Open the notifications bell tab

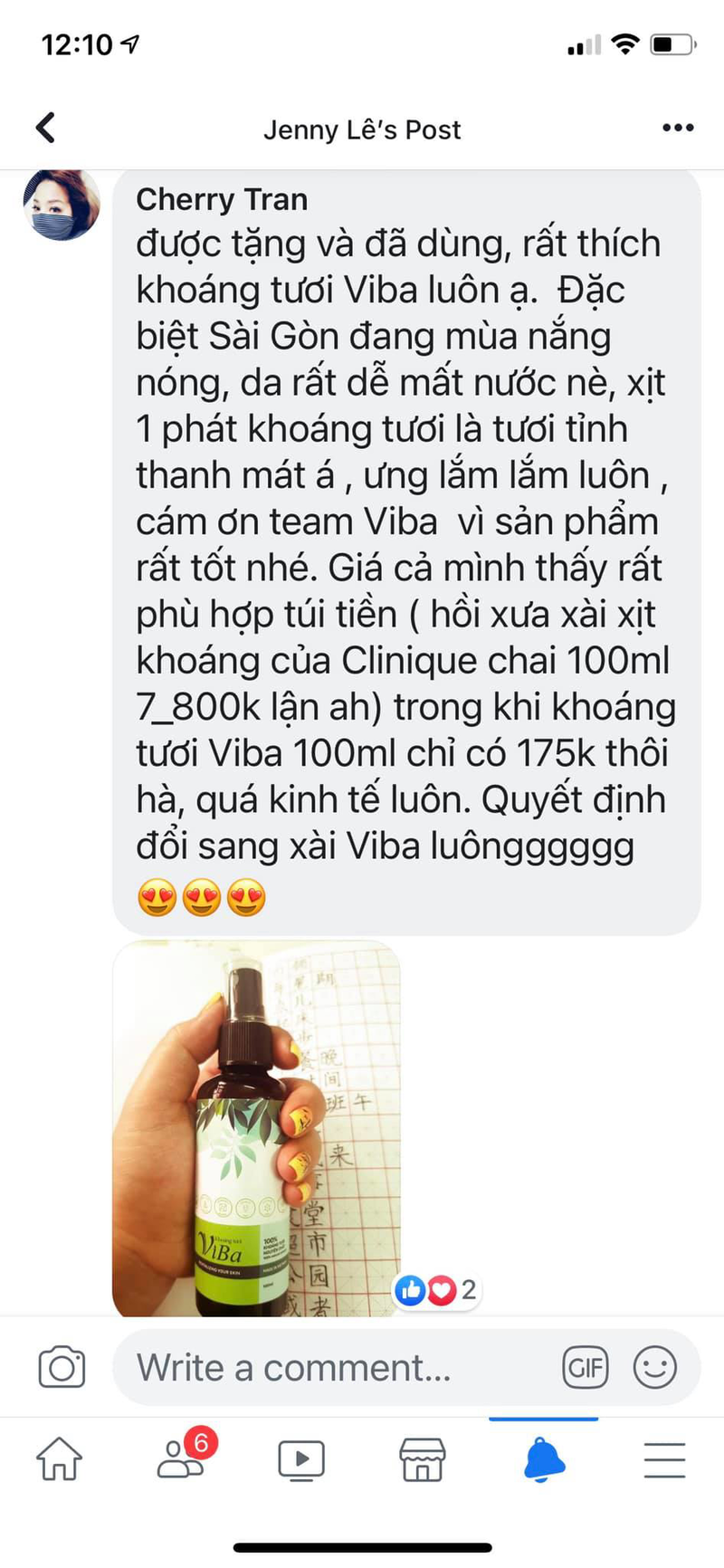pyautogui.click(x=544, y=1459)
